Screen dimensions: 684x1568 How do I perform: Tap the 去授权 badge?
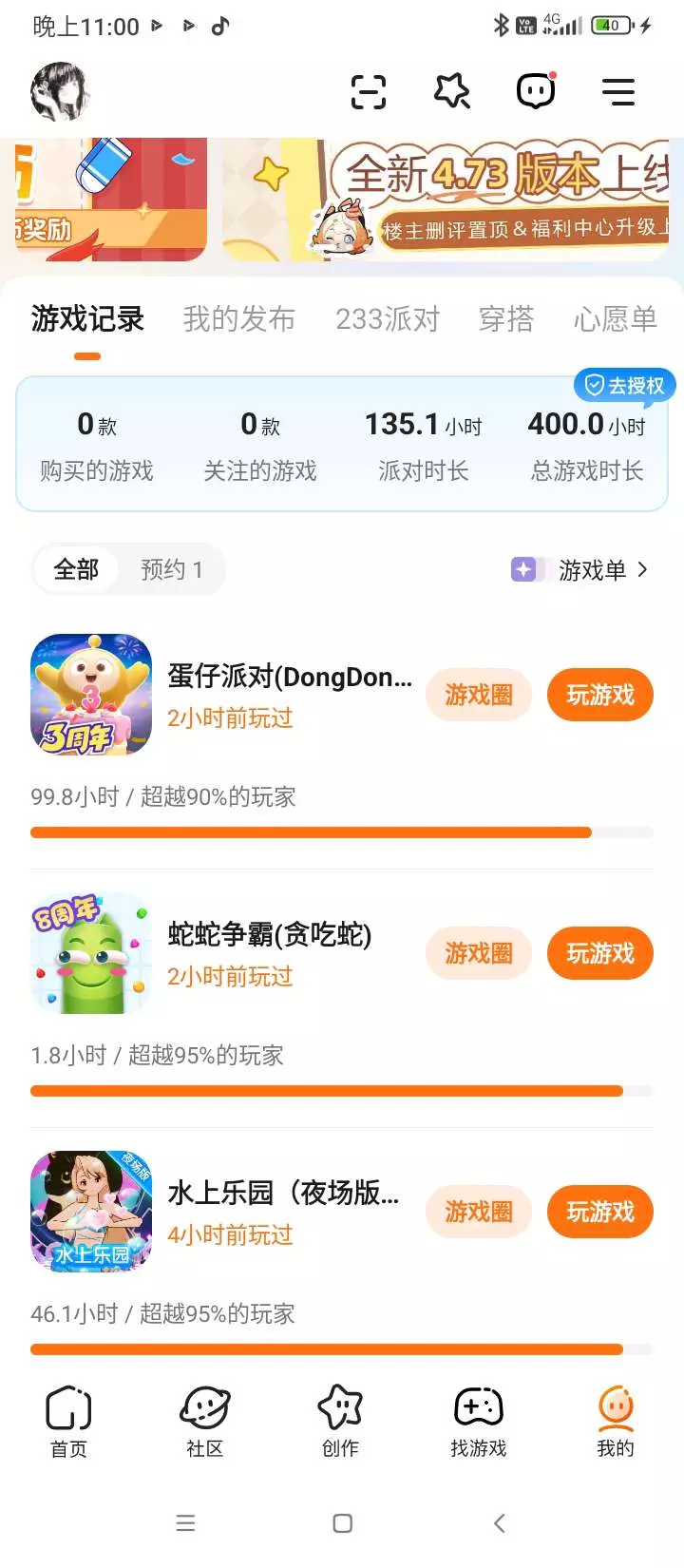(624, 385)
